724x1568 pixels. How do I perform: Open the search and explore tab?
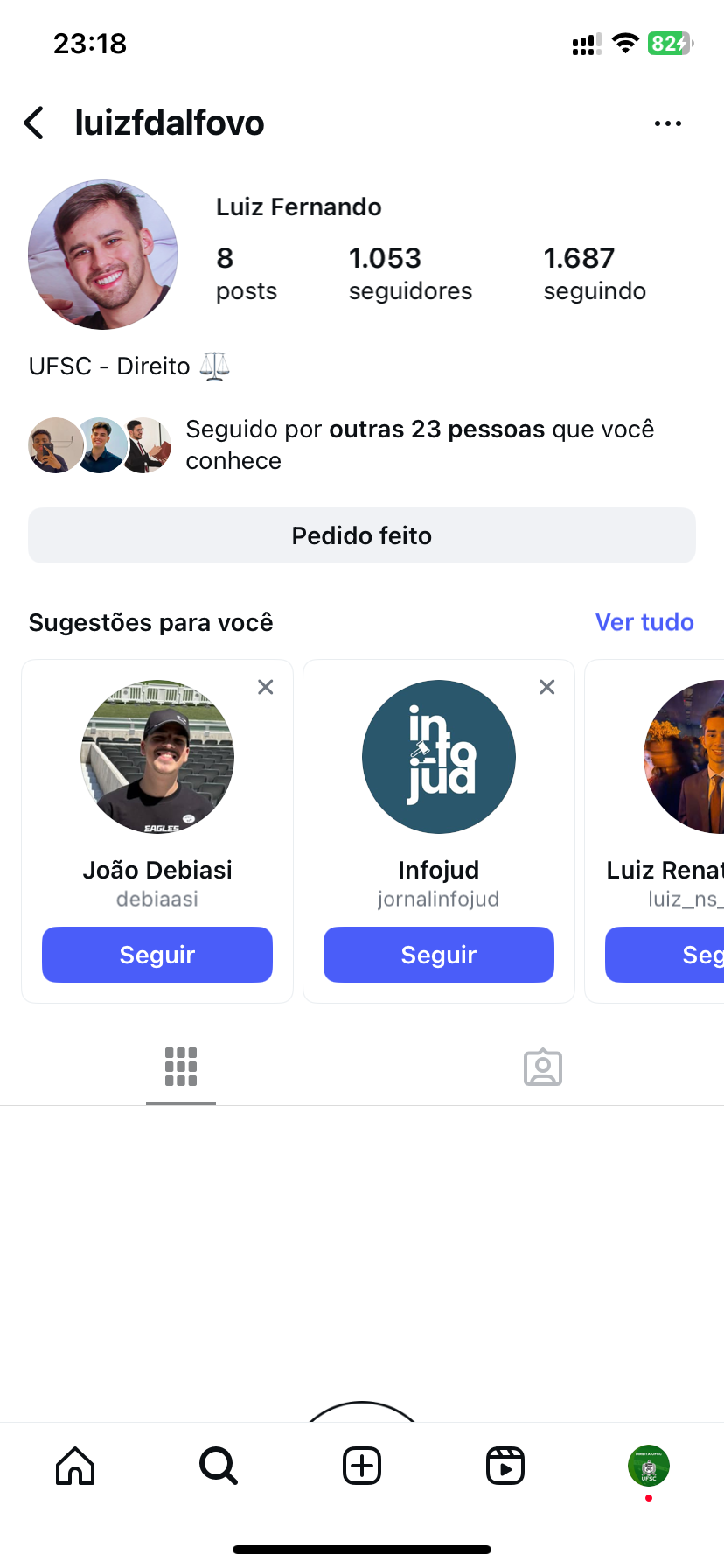219,1466
